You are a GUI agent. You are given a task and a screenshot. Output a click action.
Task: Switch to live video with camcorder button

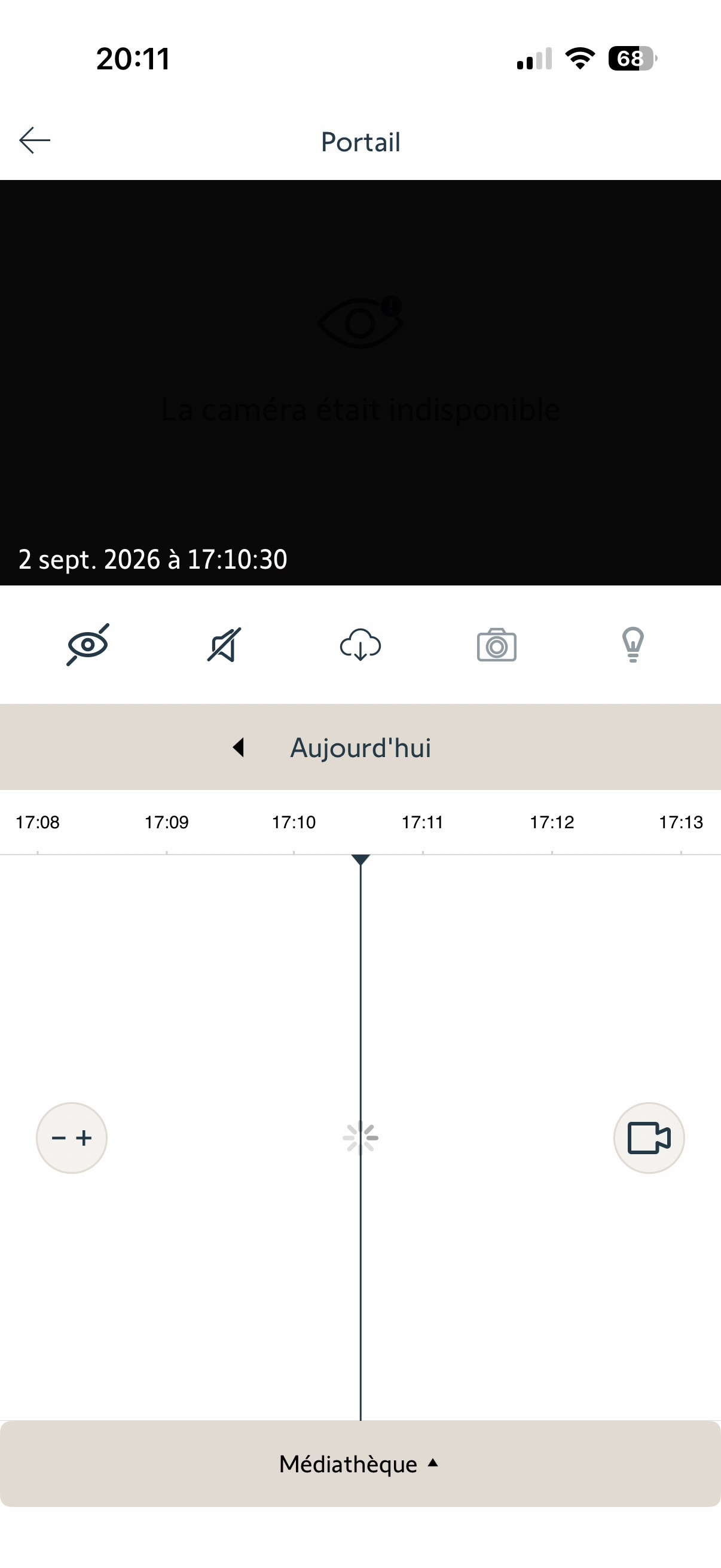[x=649, y=1137]
